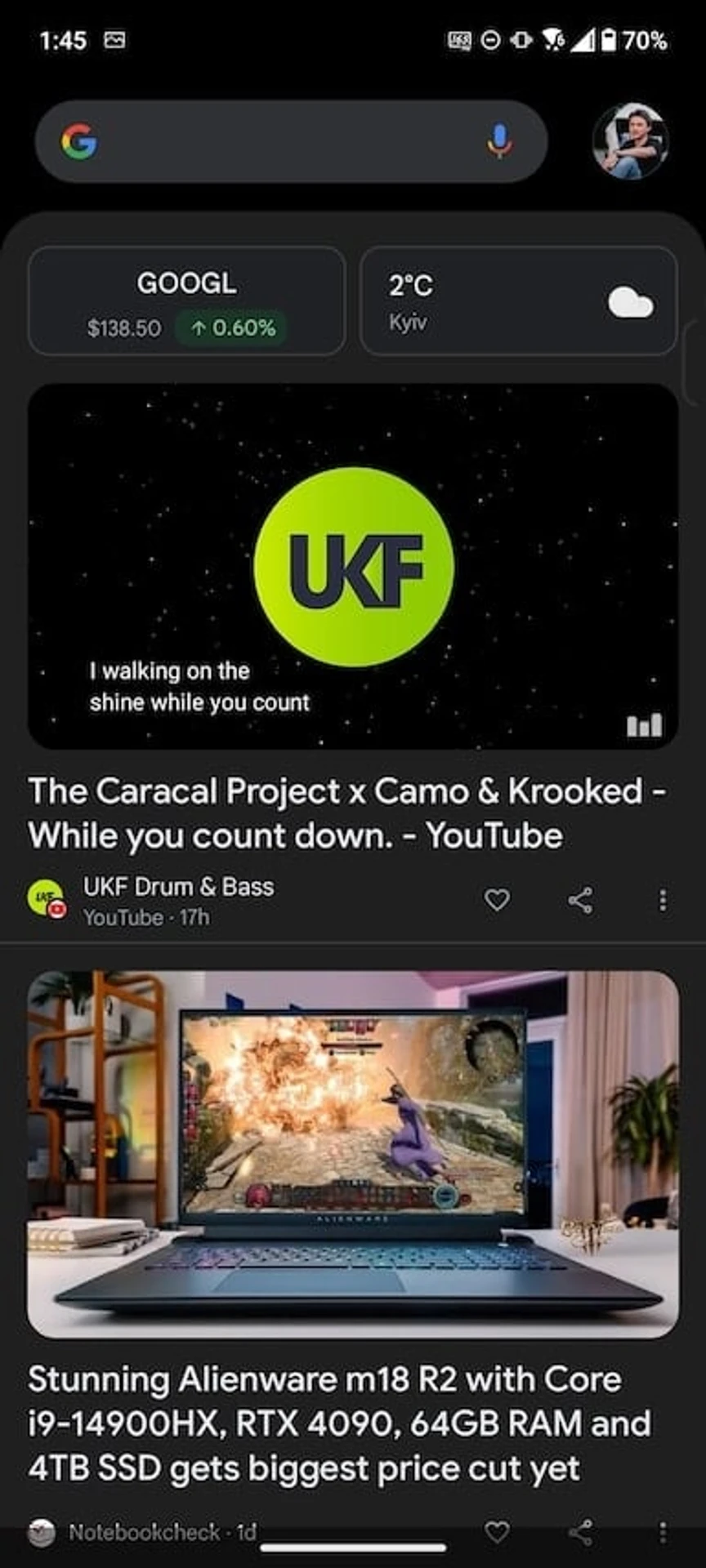Share the Notebookcheck article
The image size is (706, 1568).
click(x=580, y=1532)
